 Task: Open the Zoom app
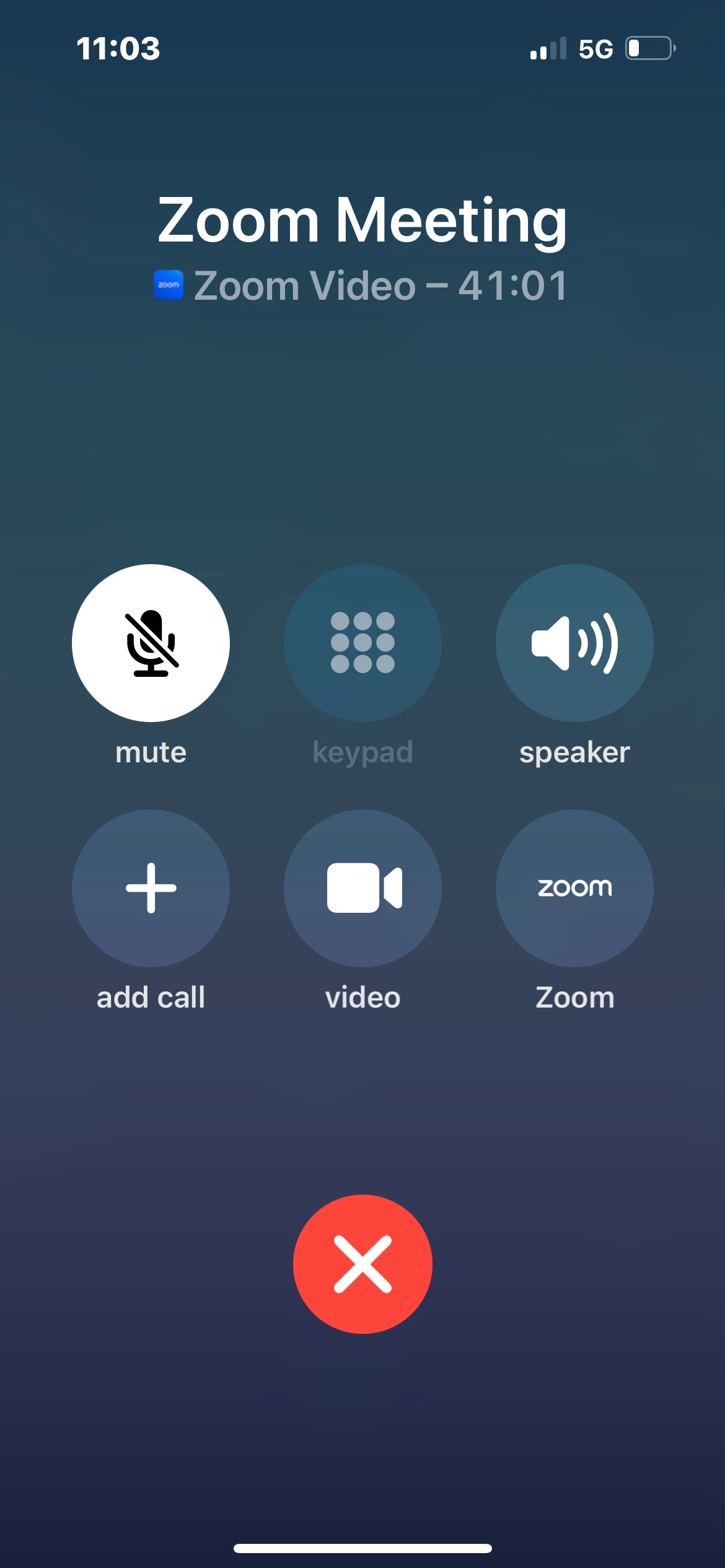click(x=574, y=888)
